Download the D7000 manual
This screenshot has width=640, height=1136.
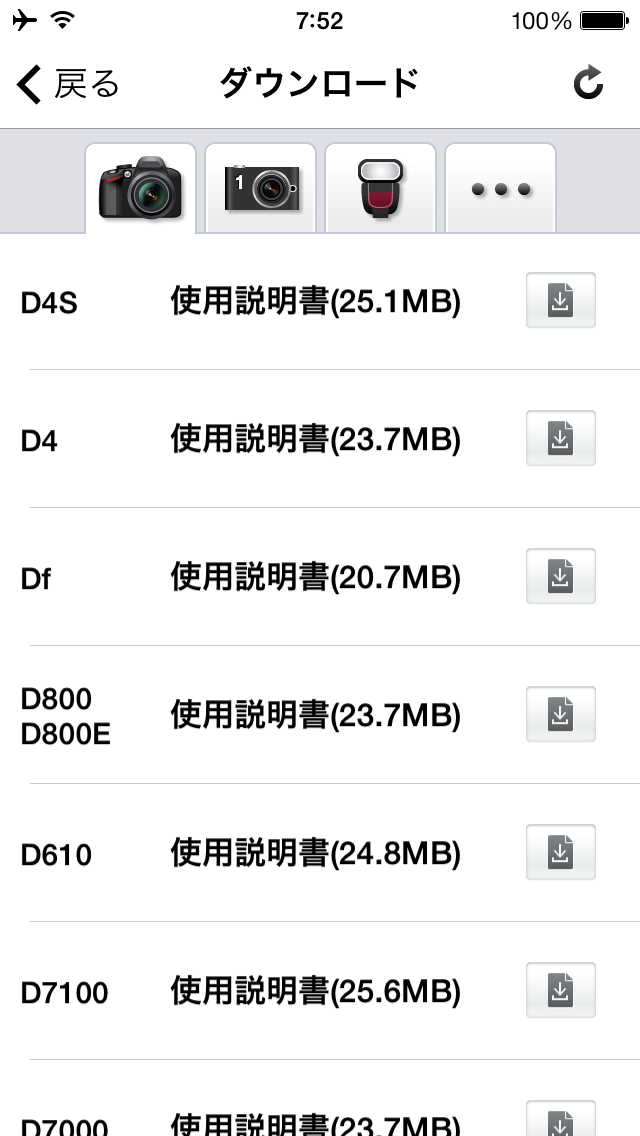coord(561,1119)
